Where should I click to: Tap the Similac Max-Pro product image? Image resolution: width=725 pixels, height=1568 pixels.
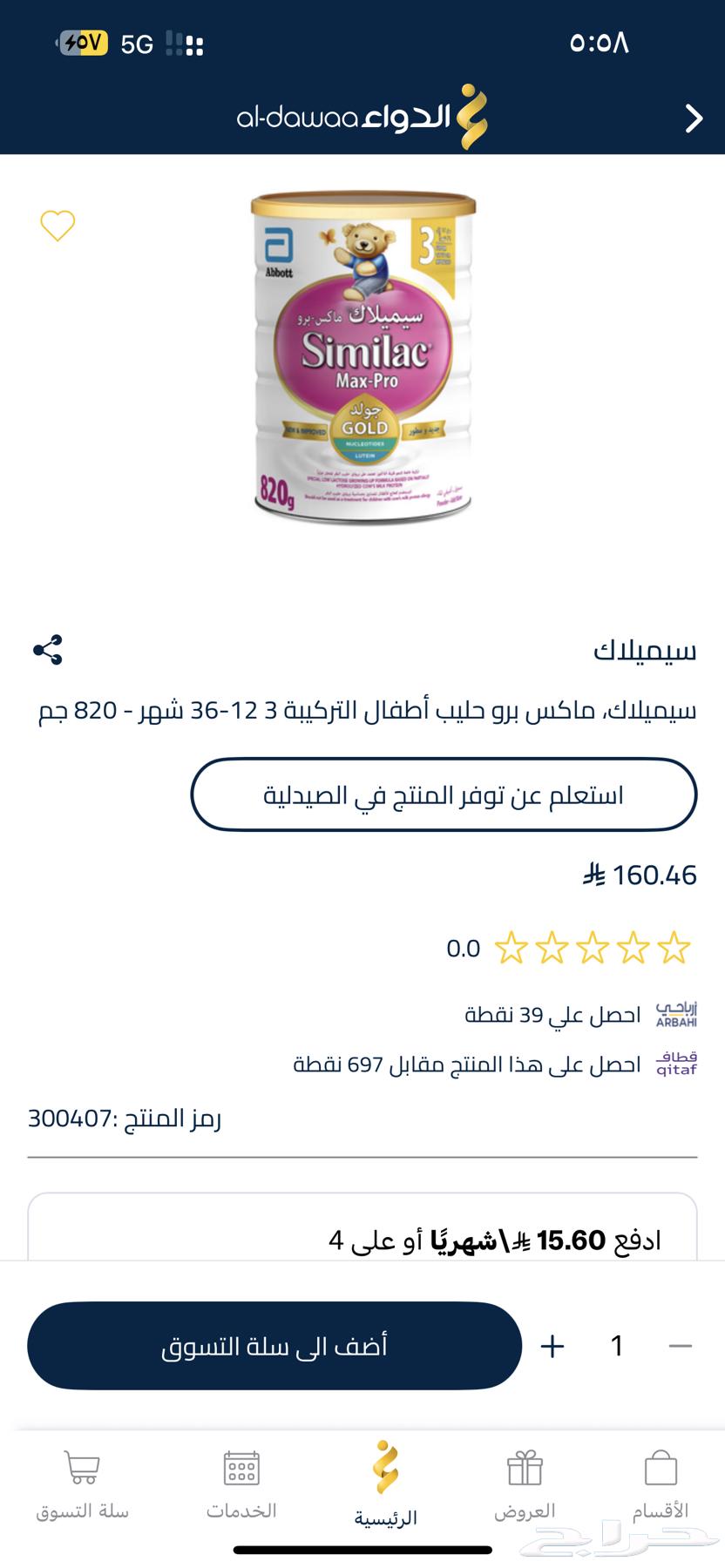362,357
